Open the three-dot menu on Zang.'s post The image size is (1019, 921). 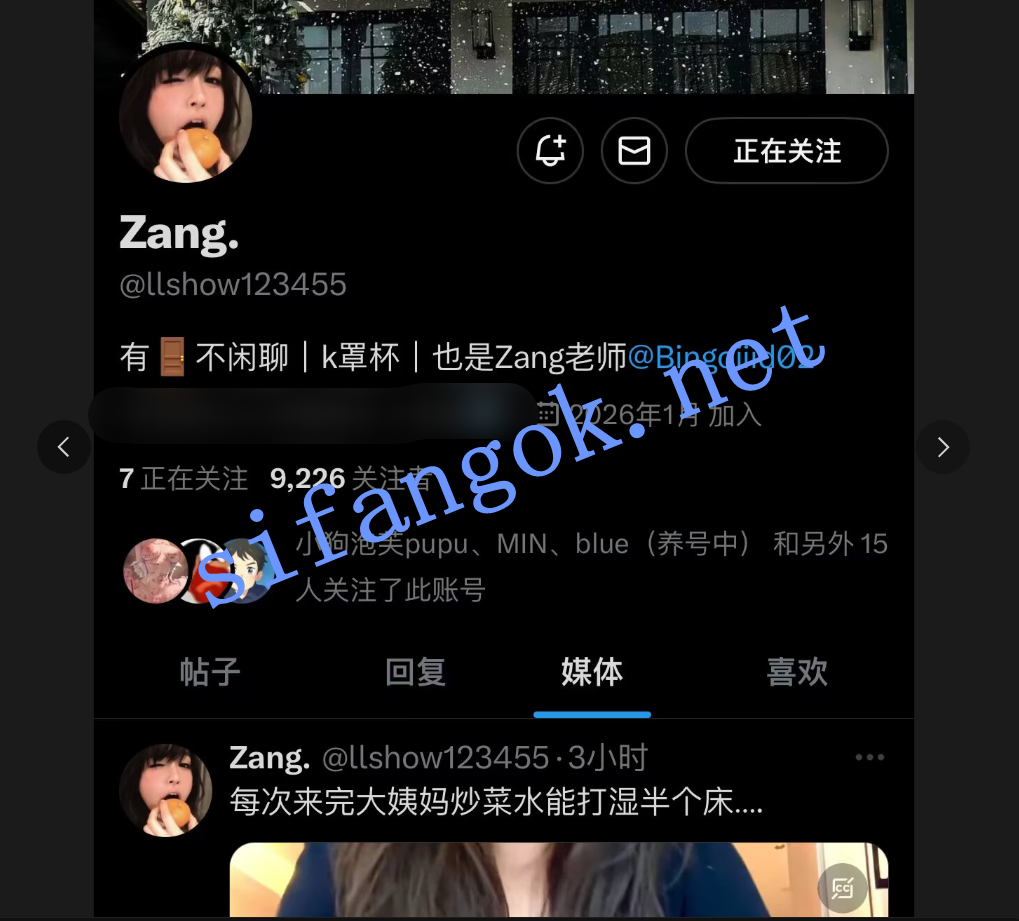tap(869, 758)
